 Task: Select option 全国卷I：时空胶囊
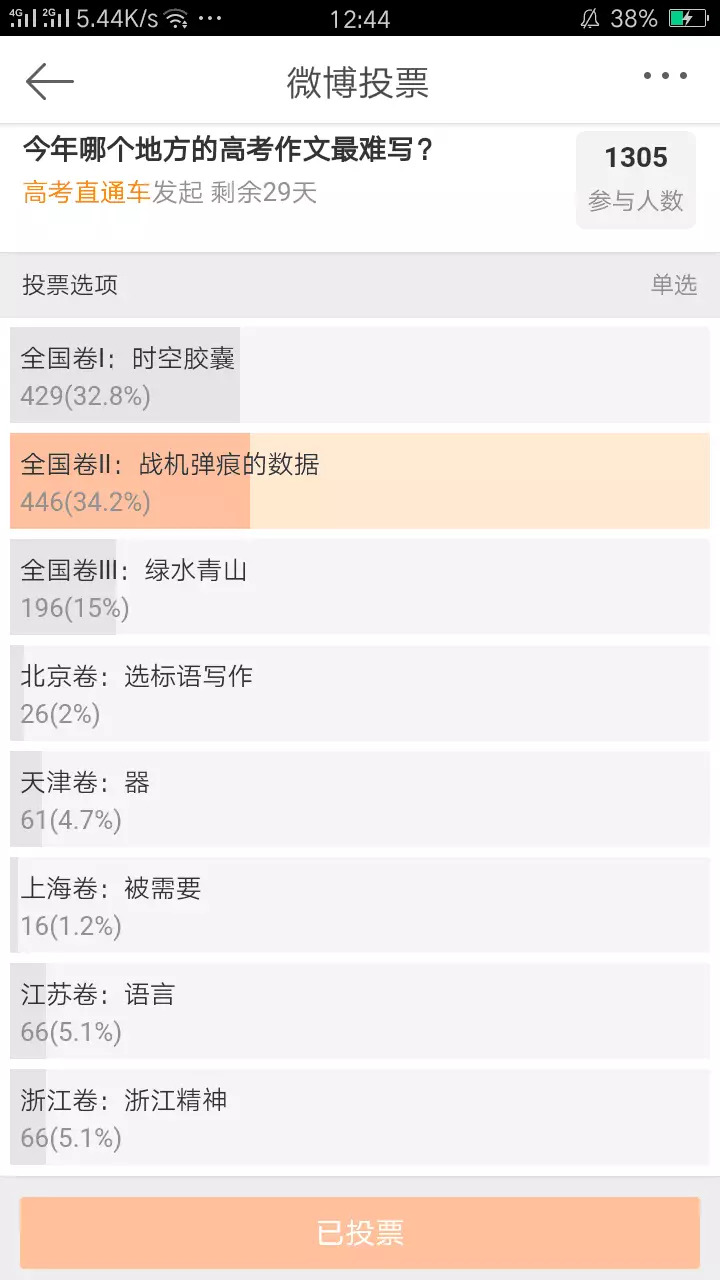360,376
